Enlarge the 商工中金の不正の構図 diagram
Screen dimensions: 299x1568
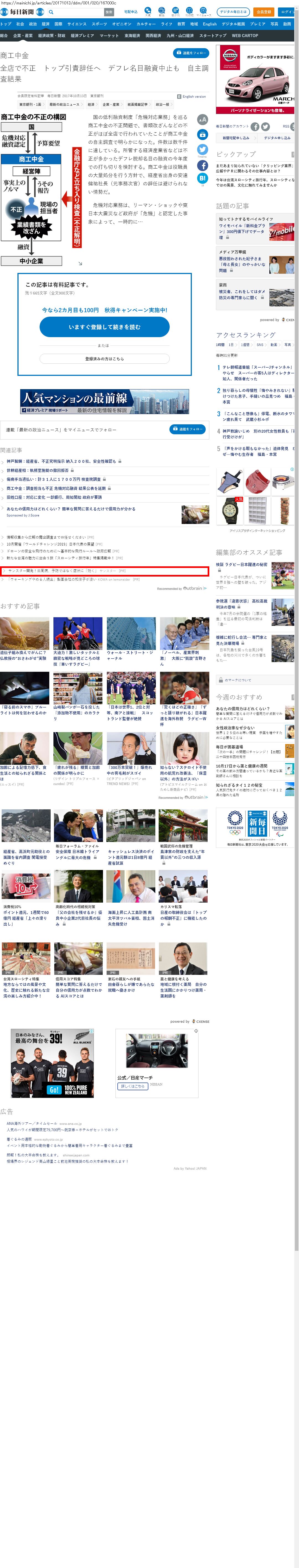pyautogui.click(x=80, y=264)
